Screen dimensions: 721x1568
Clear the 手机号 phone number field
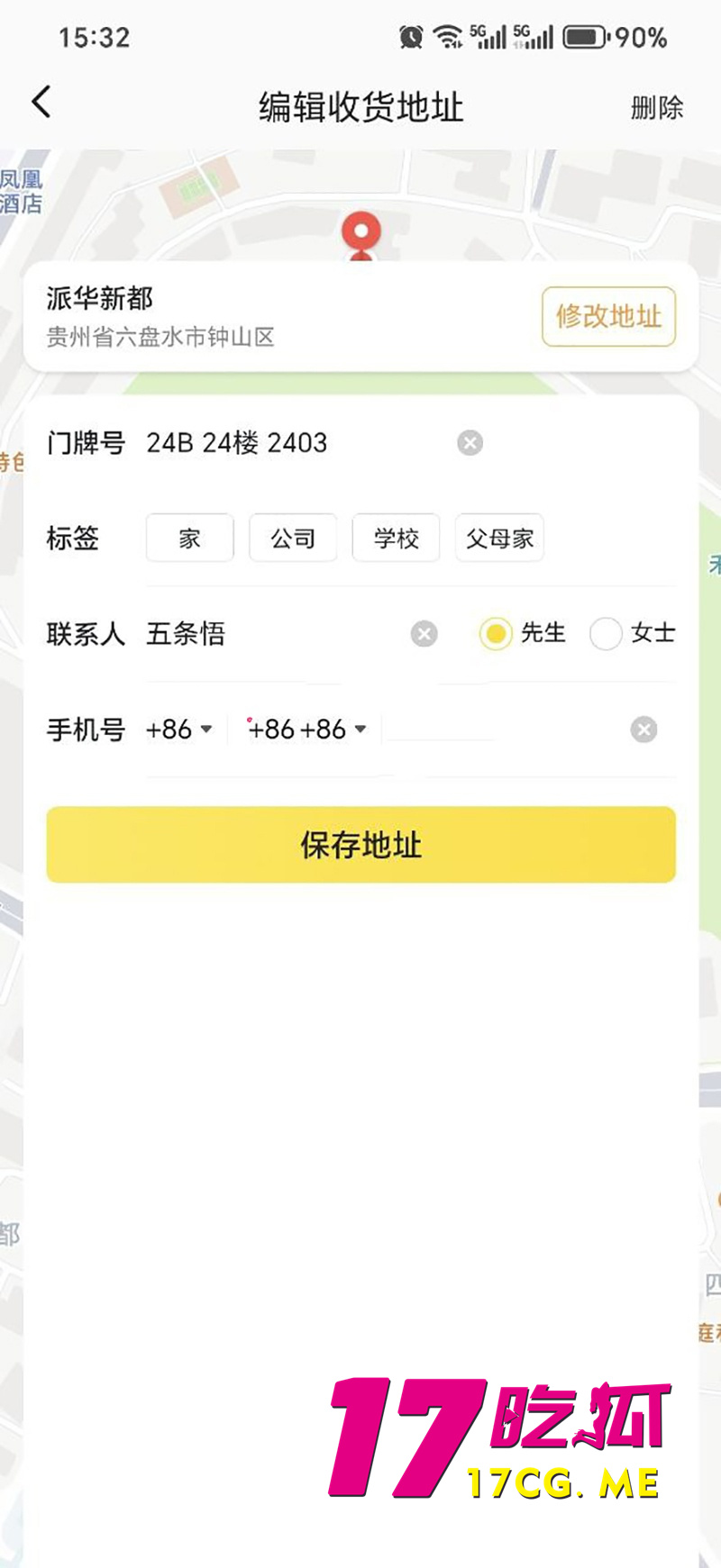643,730
